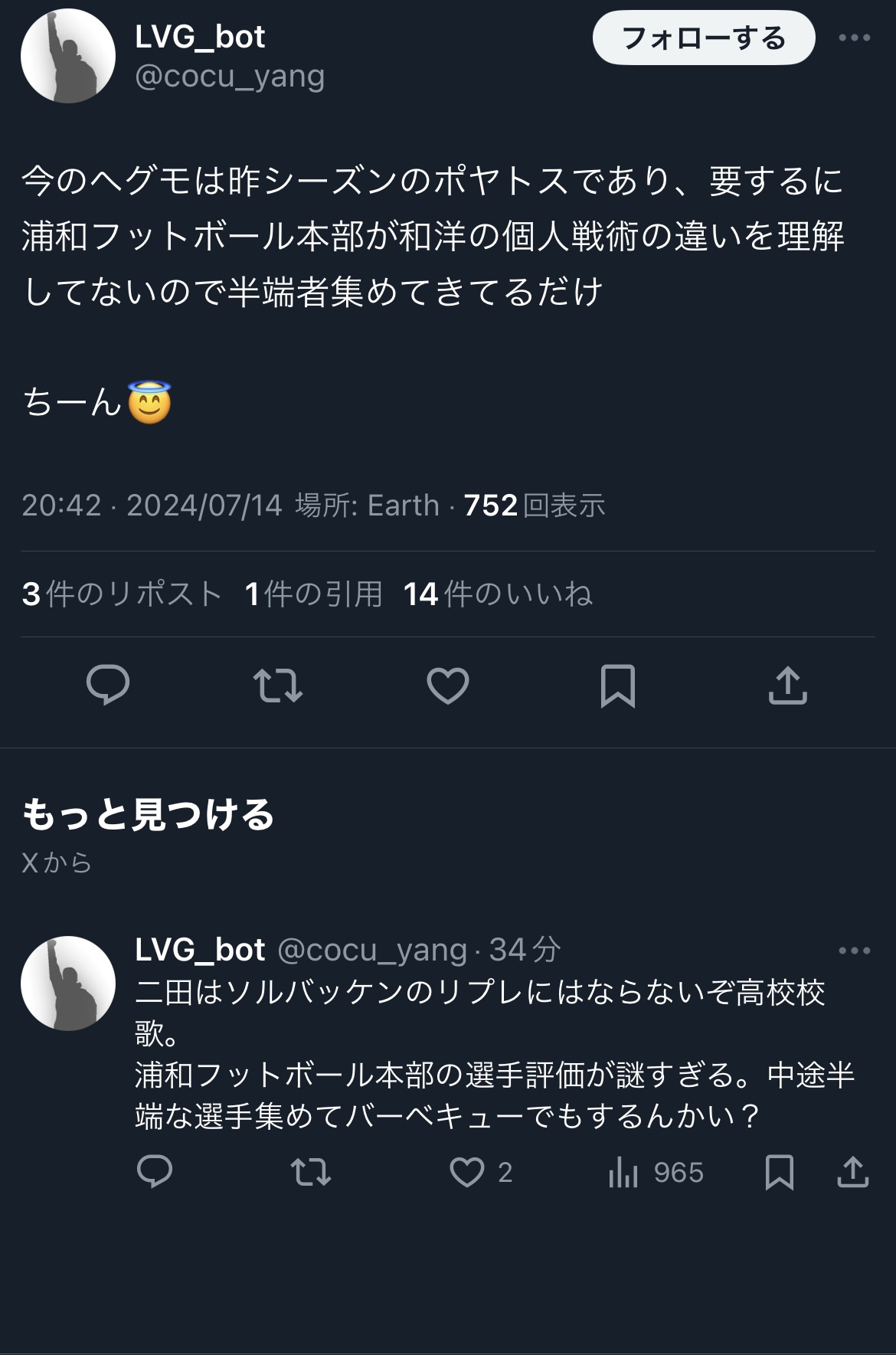Like the main post
This screenshot has width=896, height=1355.
click(x=448, y=684)
